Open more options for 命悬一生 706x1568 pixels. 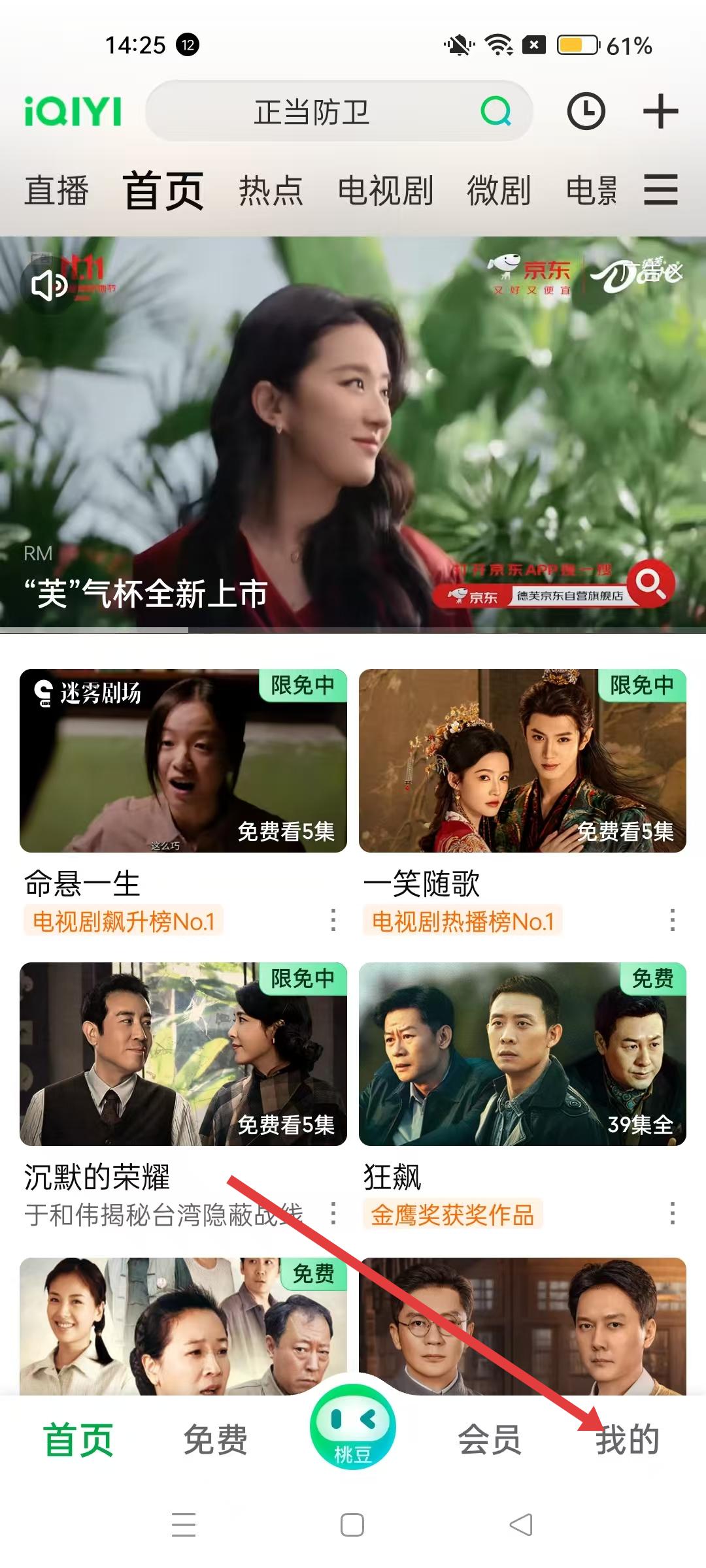click(333, 920)
